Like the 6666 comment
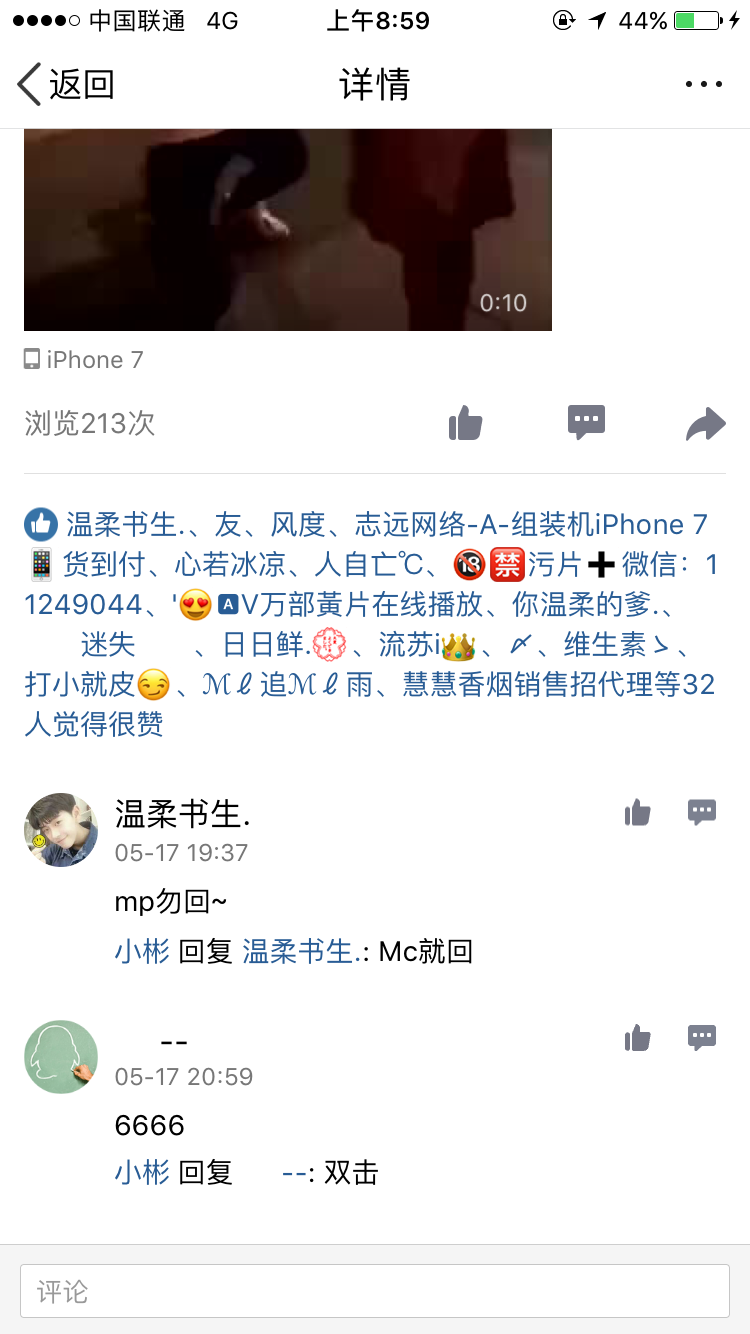Viewport: 750px width, 1334px height. [x=637, y=1038]
